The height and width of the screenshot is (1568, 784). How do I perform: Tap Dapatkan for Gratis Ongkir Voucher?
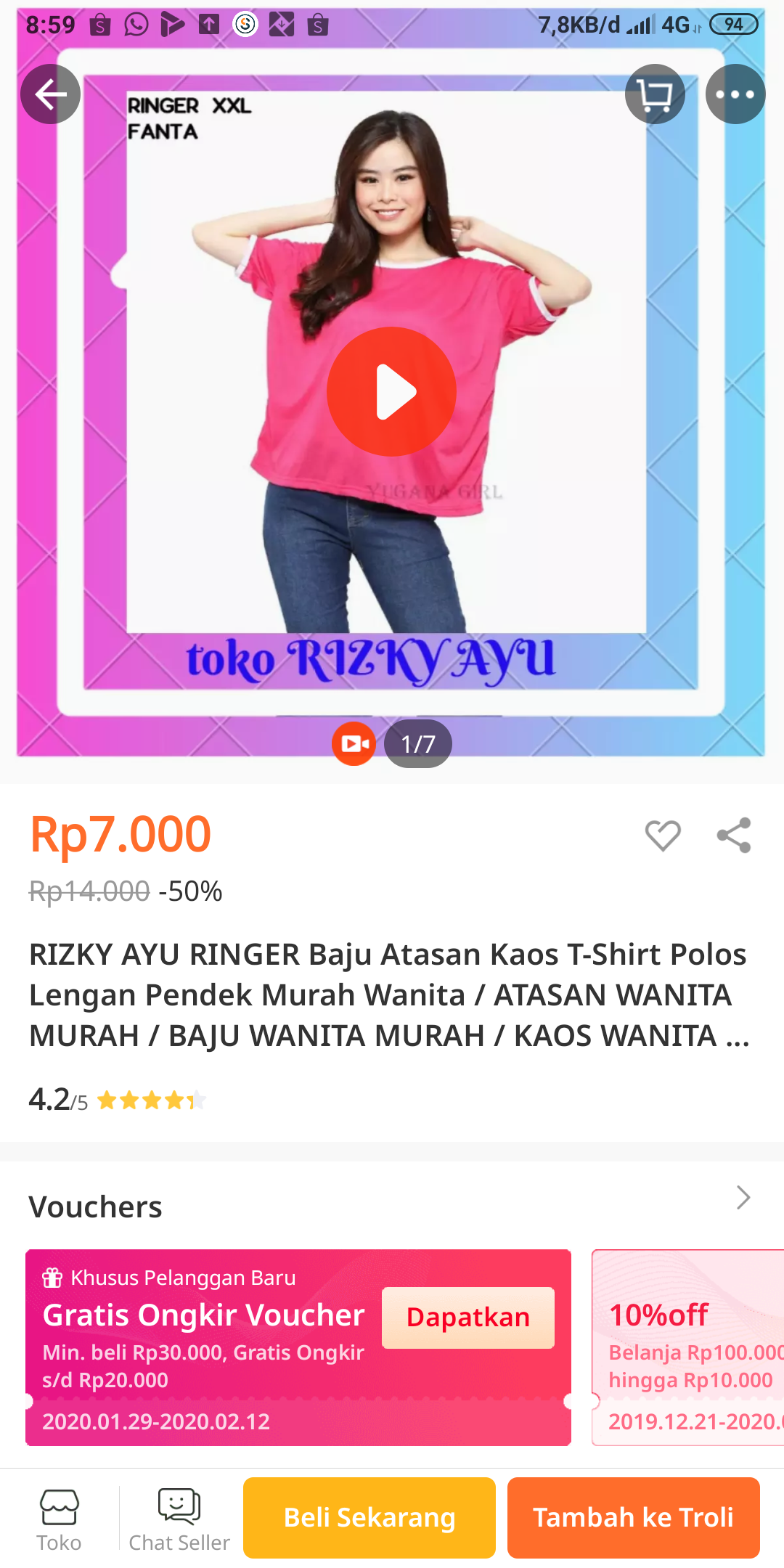(x=467, y=1318)
